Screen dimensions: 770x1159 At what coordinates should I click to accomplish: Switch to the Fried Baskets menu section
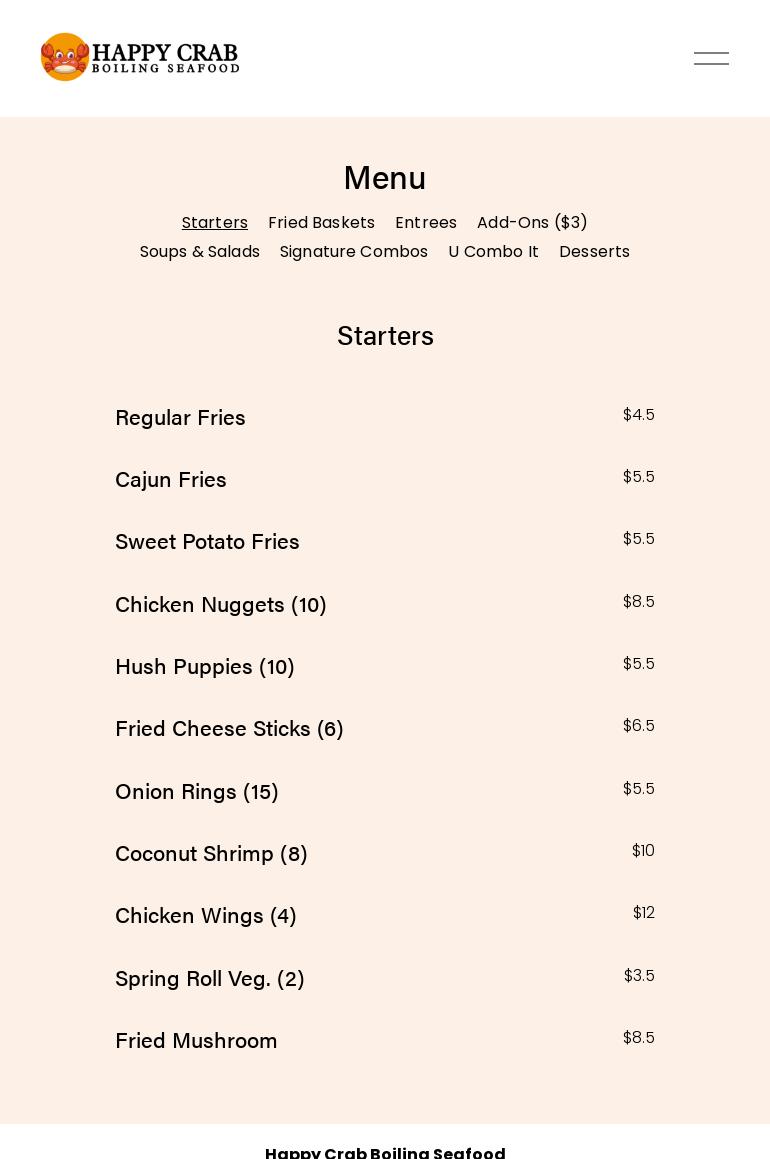[x=321, y=223]
